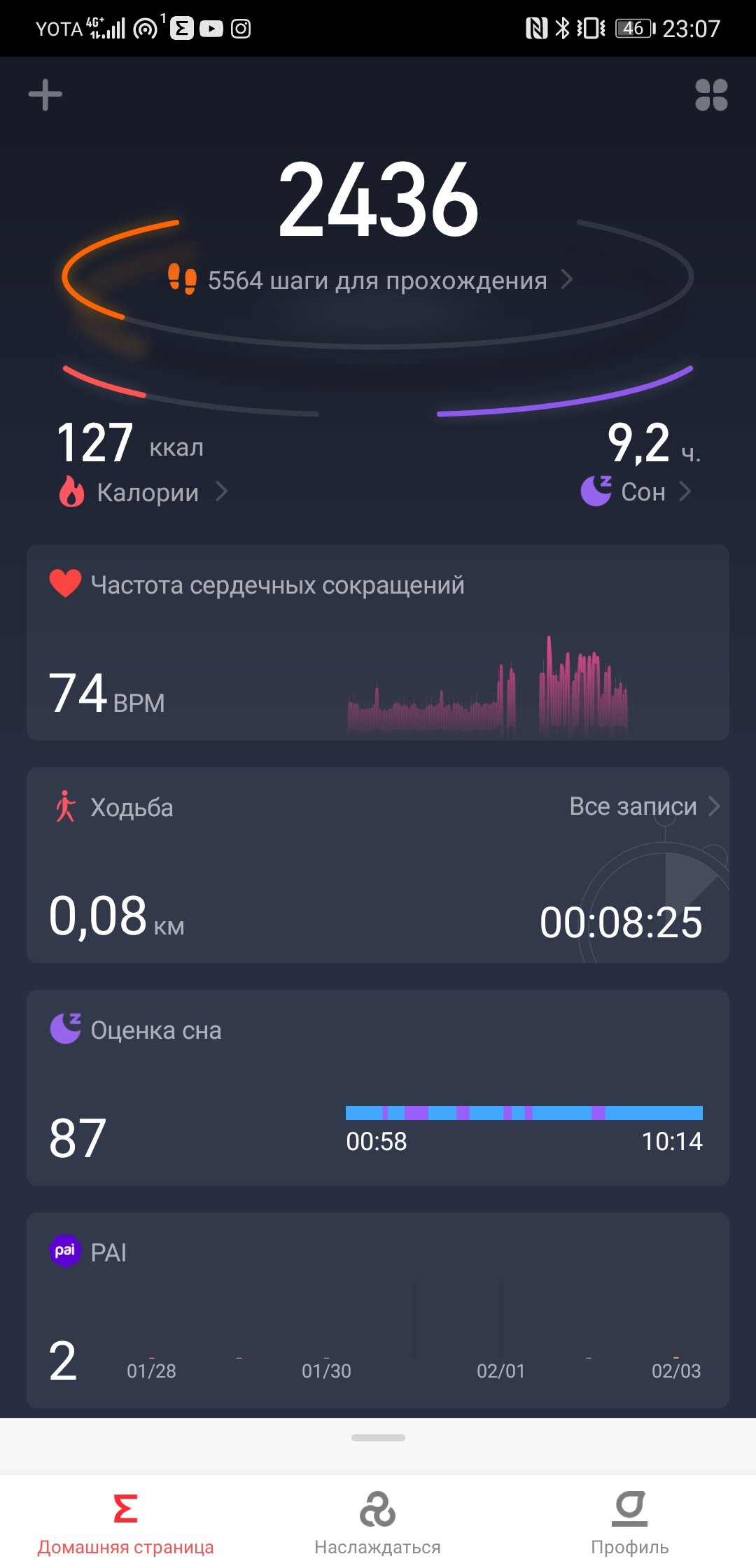Screen dimensions: 756x1568
Task: Open the four-dot grid menu icon
Action: 711,94
